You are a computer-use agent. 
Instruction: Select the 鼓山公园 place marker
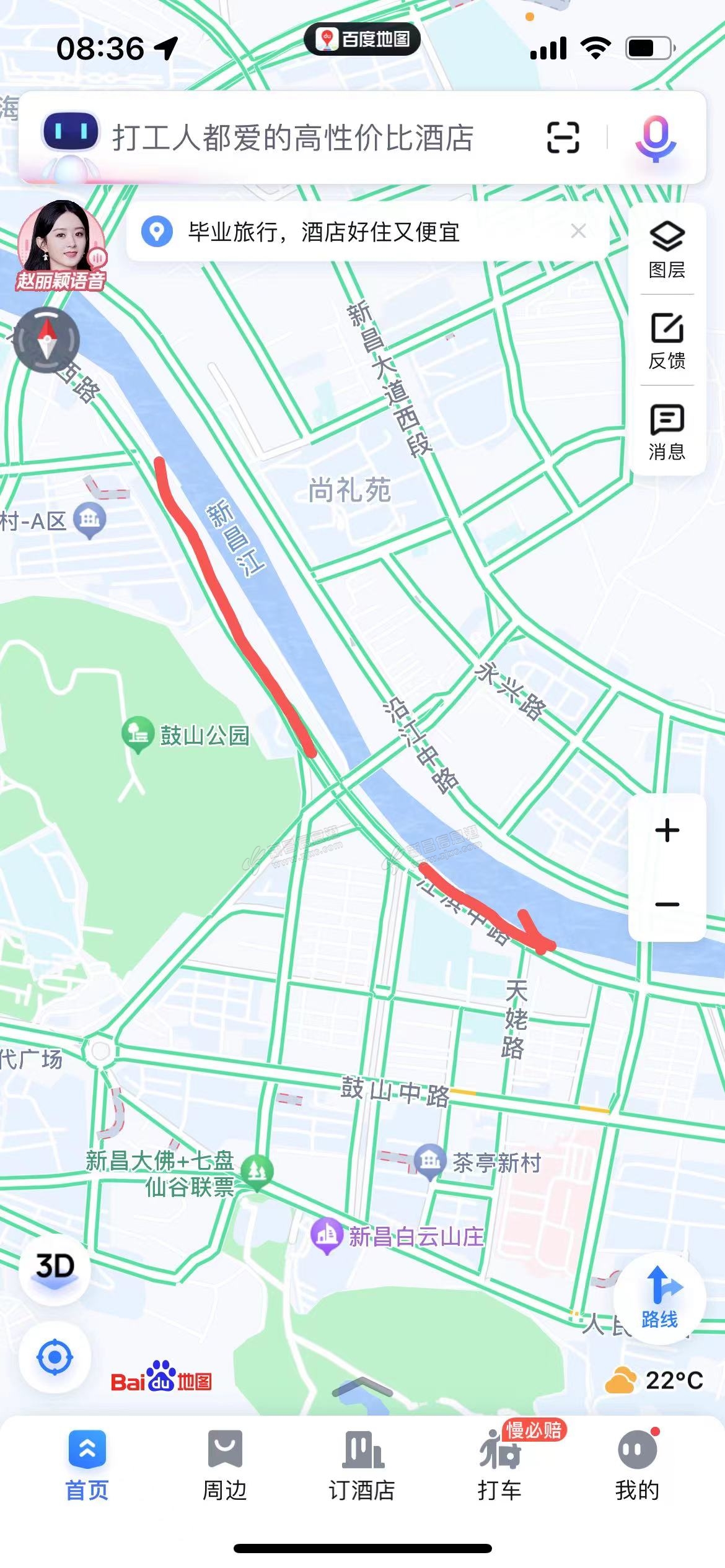point(138,734)
